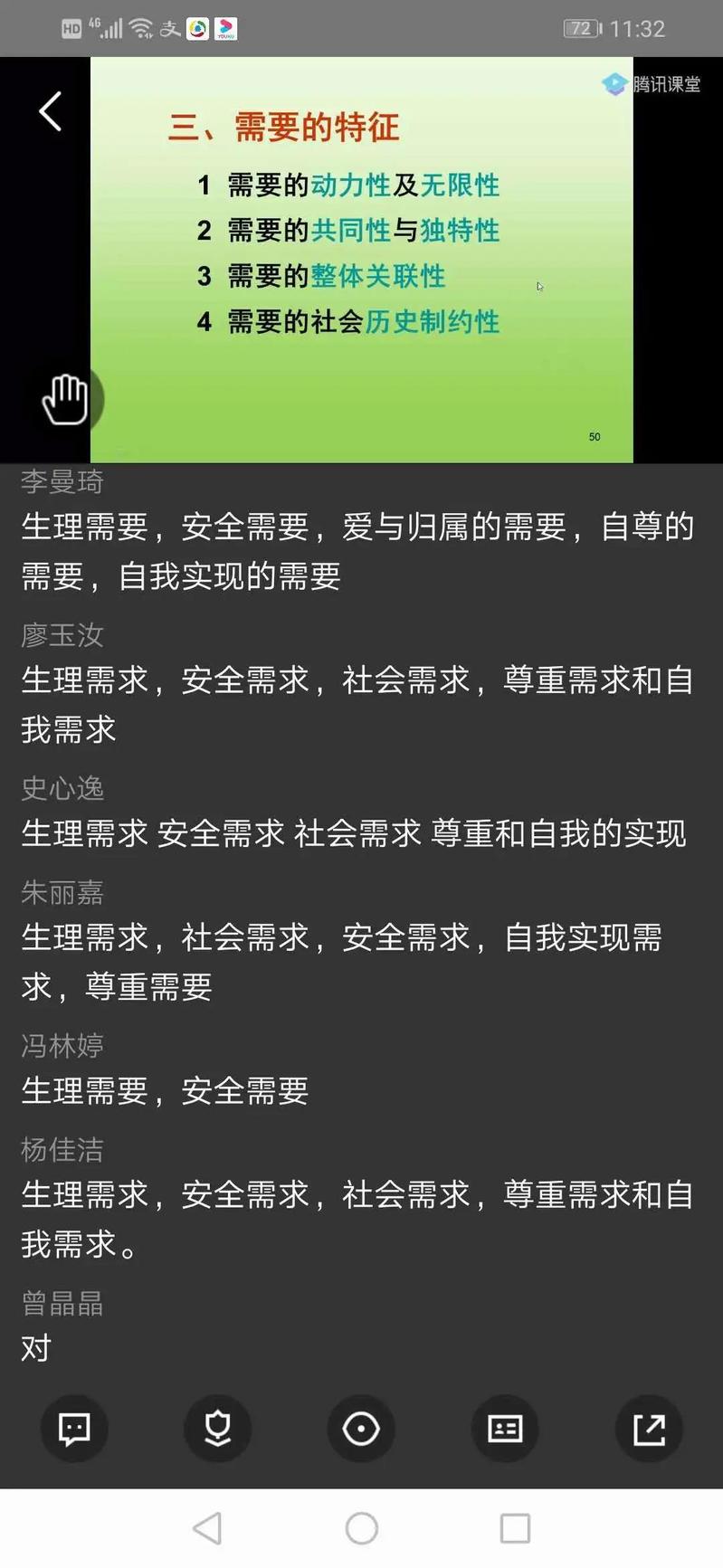This screenshot has height=1568, width=723.
Task: Tap the system back button
Action: click(207, 1528)
